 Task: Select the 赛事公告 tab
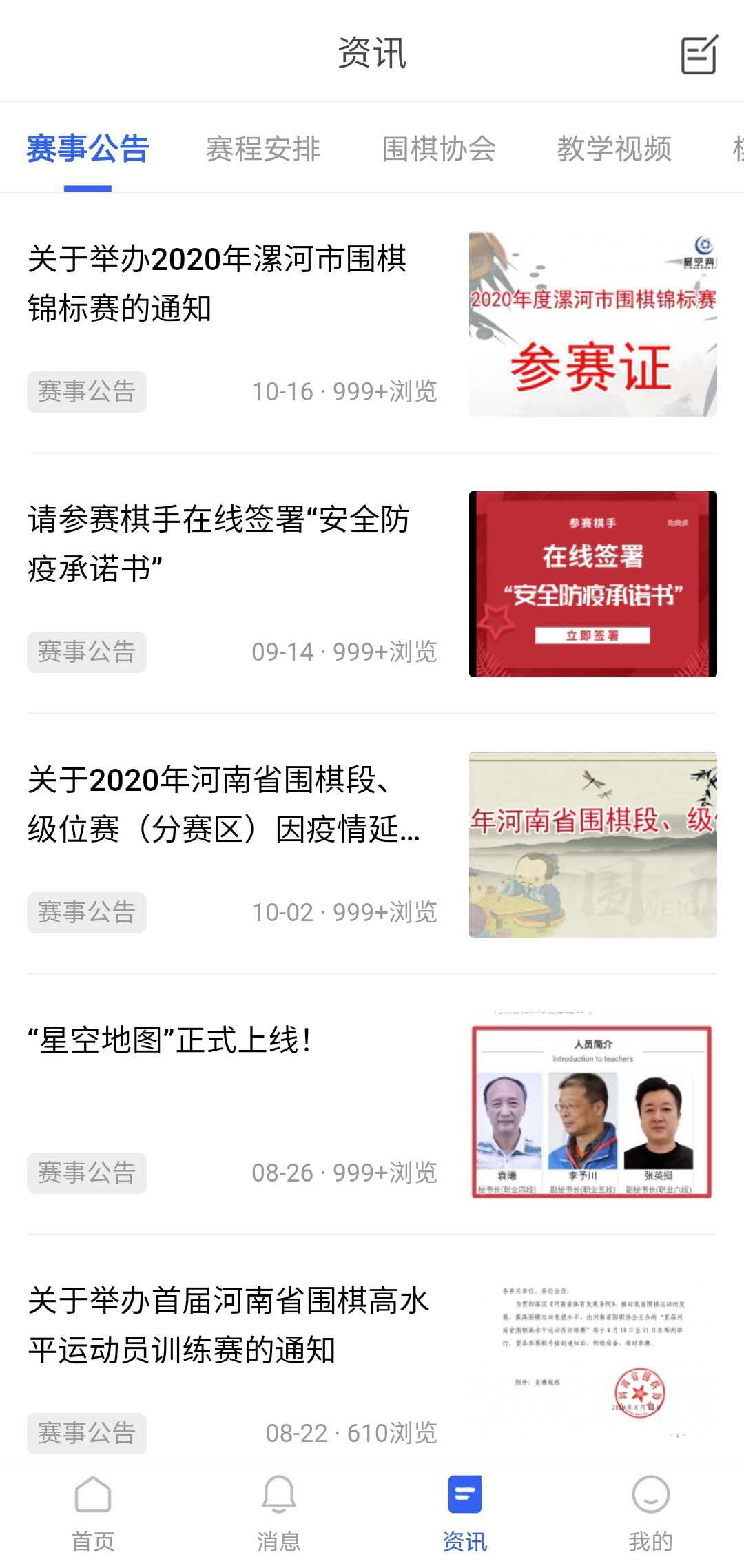click(x=87, y=150)
